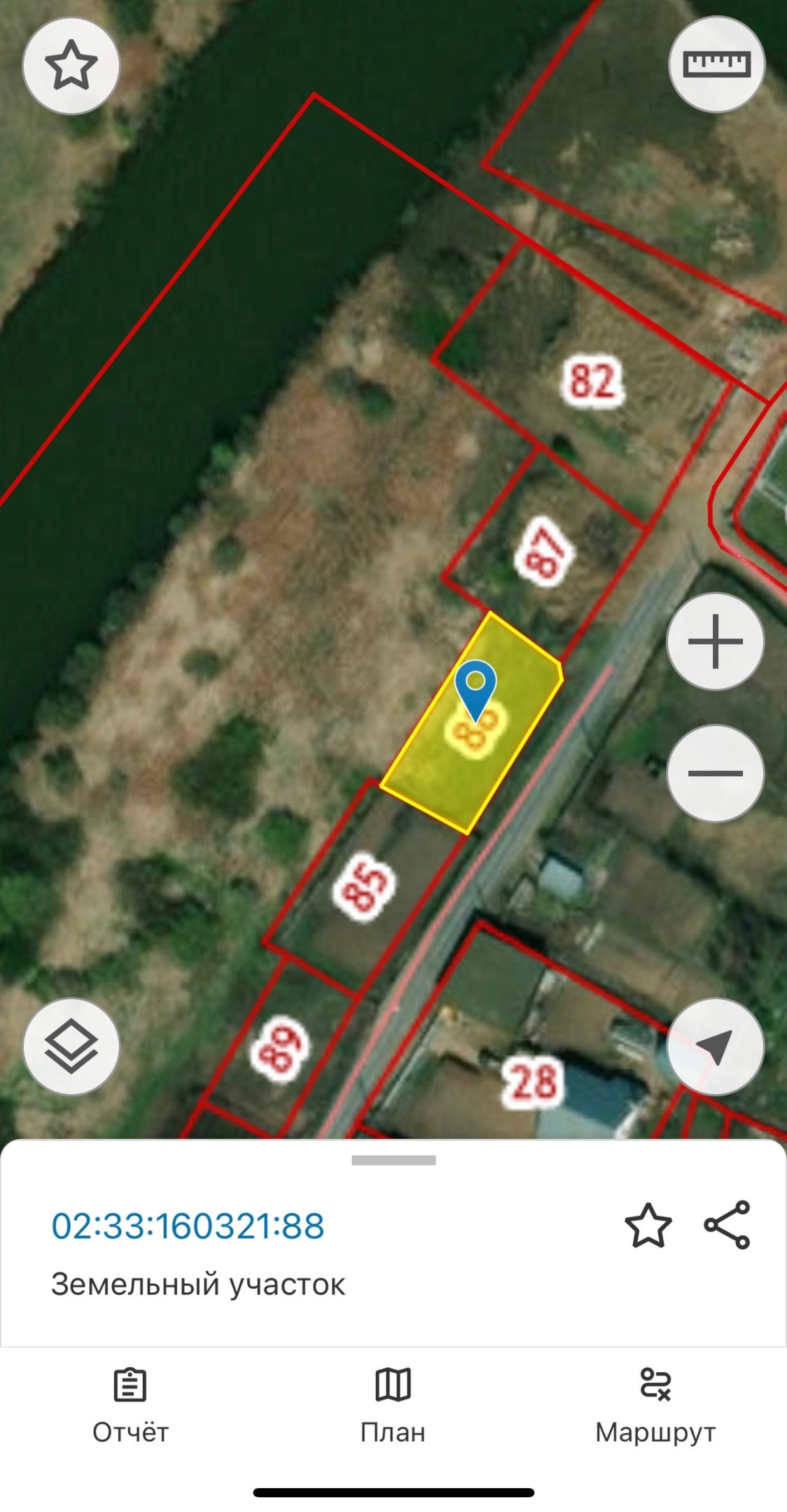
Task: Tap the bottom sheet drag handle
Action: coord(393,1161)
